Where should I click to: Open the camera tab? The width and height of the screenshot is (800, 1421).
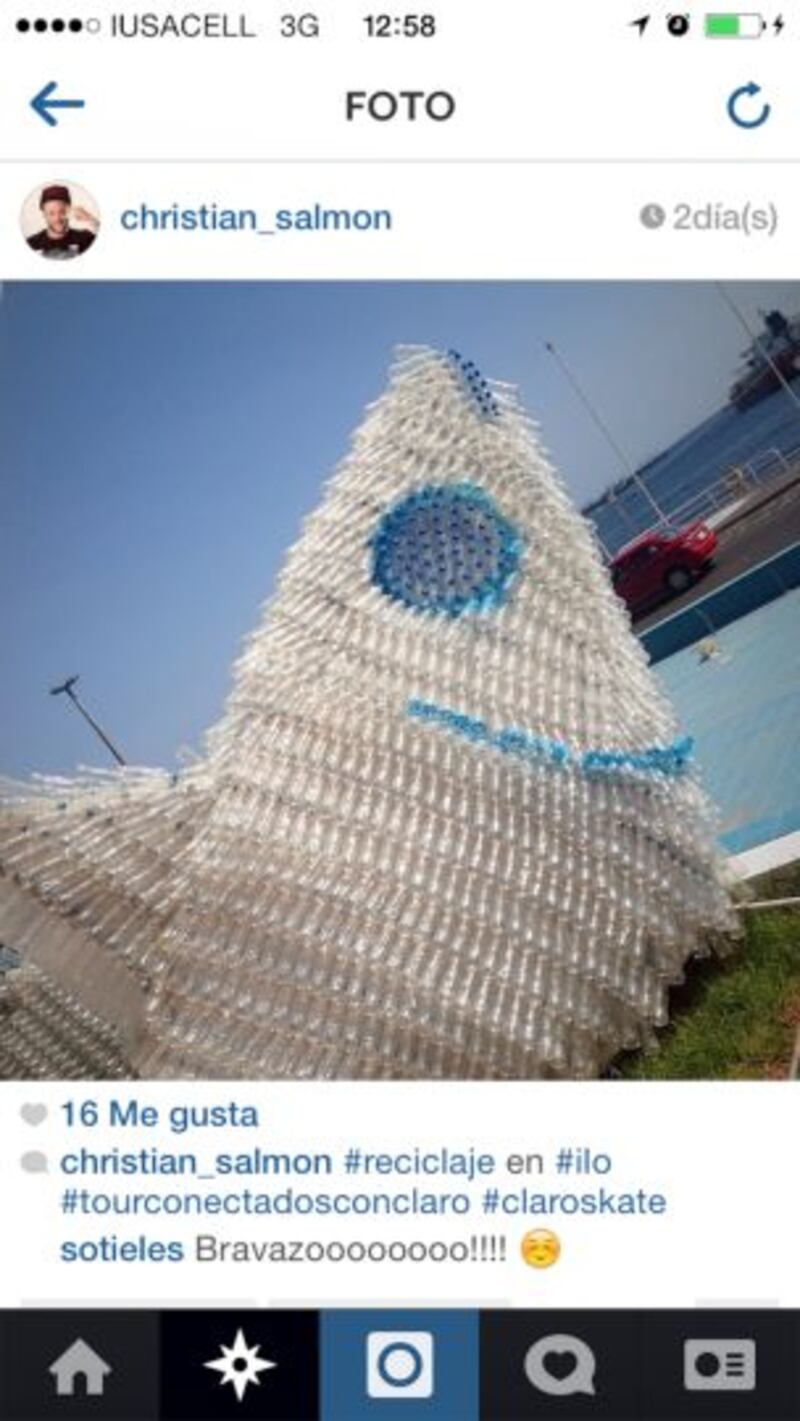(x=399, y=1366)
